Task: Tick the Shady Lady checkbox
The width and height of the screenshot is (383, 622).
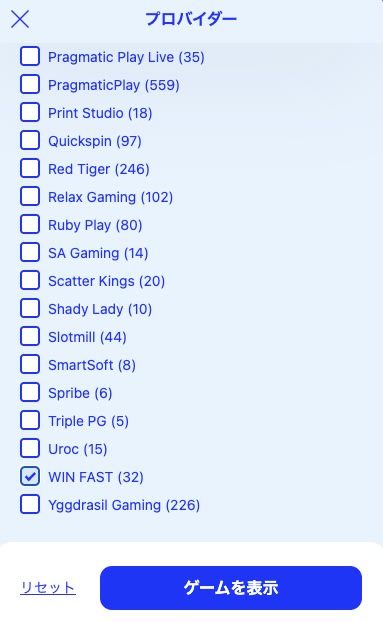Action: 30,308
